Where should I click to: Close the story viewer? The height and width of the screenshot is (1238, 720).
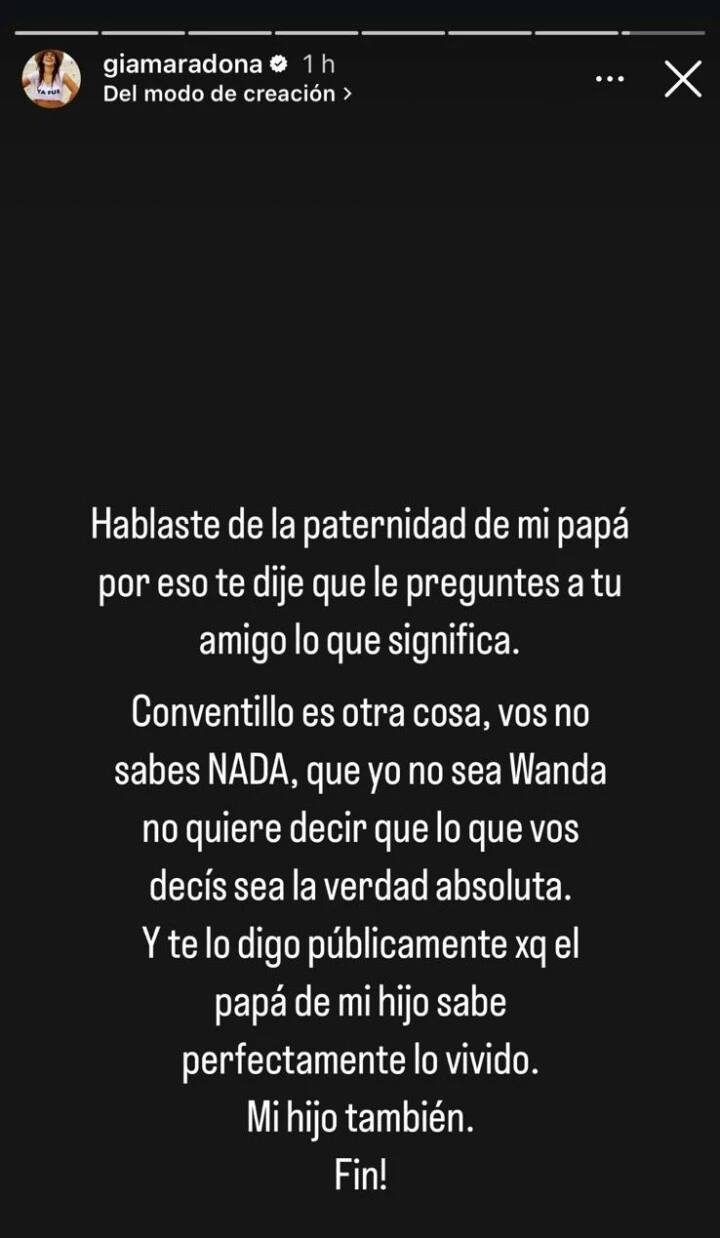click(683, 79)
